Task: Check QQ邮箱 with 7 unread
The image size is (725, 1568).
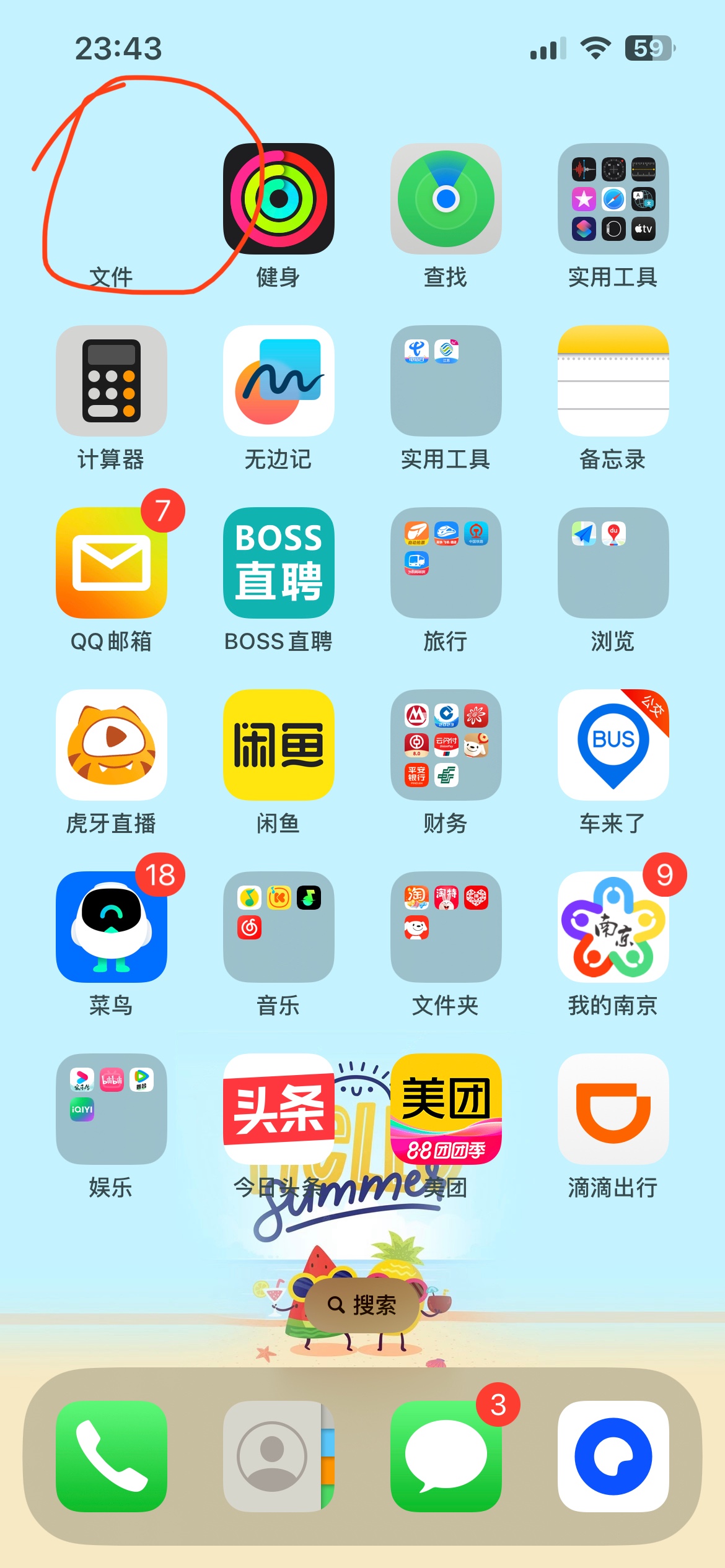Action: click(x=112, y=563)
